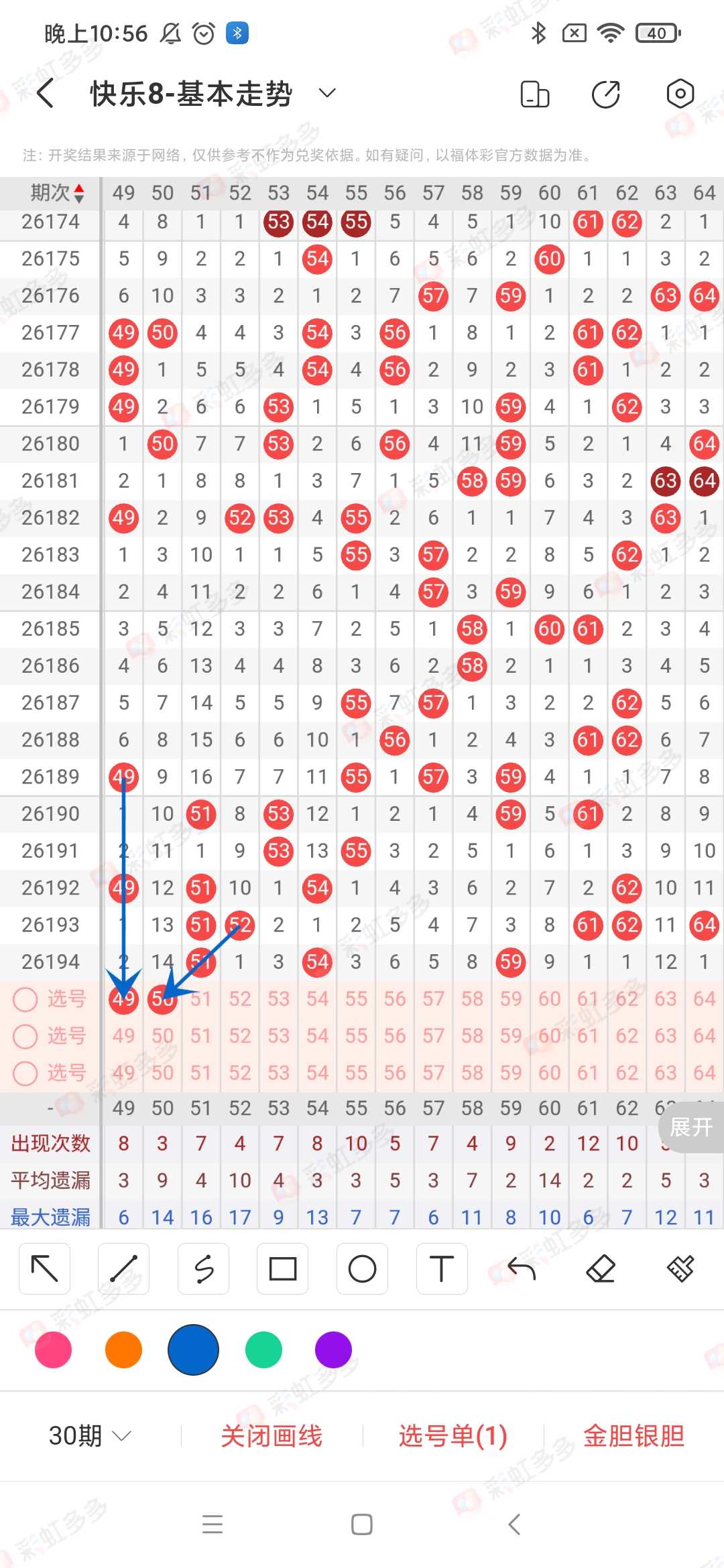Image resolution: width=724 pixels, height=1568 pixels.
Task: Select the straight line drawing tool
Action: [x=123, y=1268]
